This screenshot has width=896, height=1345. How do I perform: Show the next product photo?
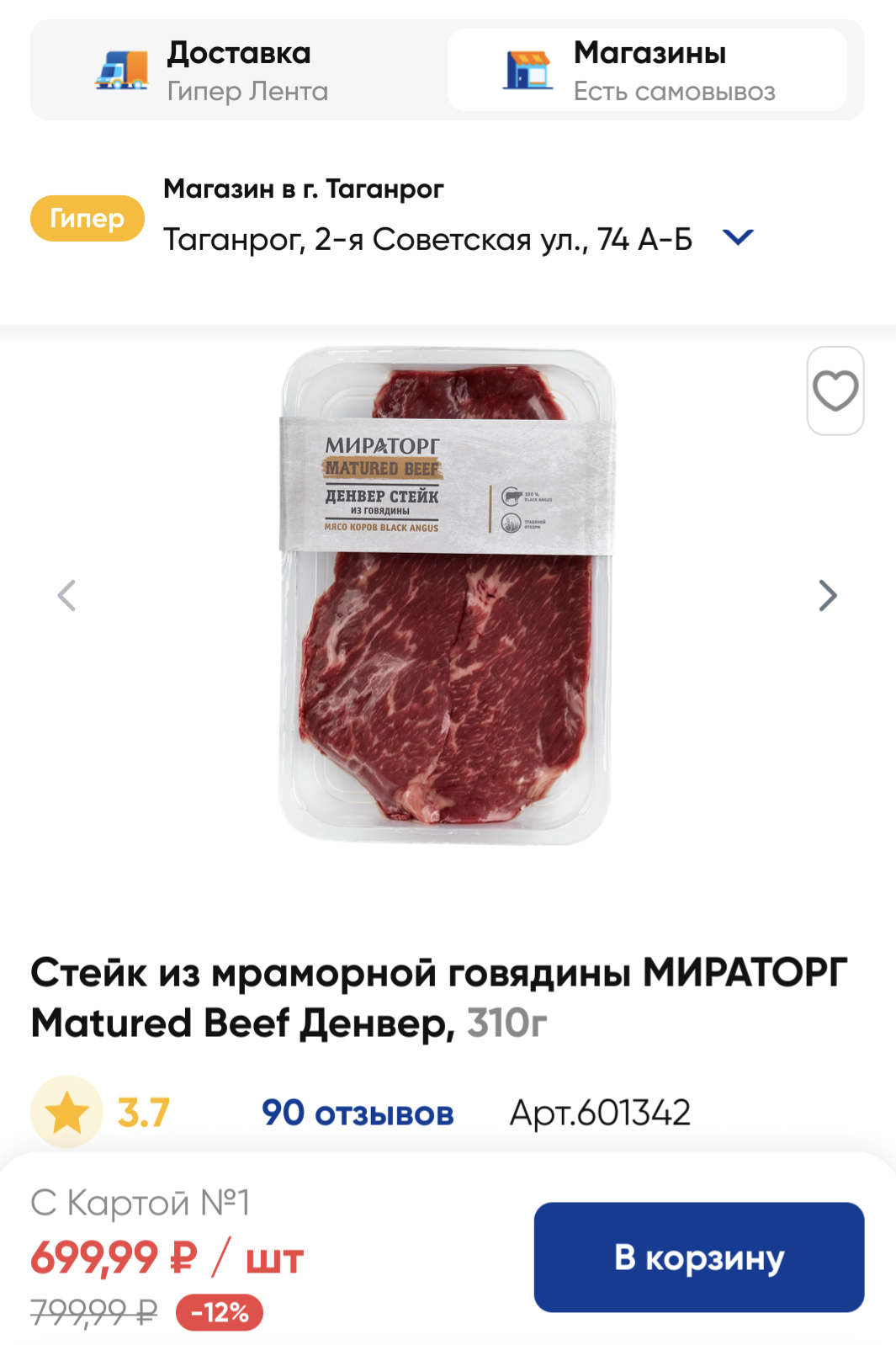[828, 596]
